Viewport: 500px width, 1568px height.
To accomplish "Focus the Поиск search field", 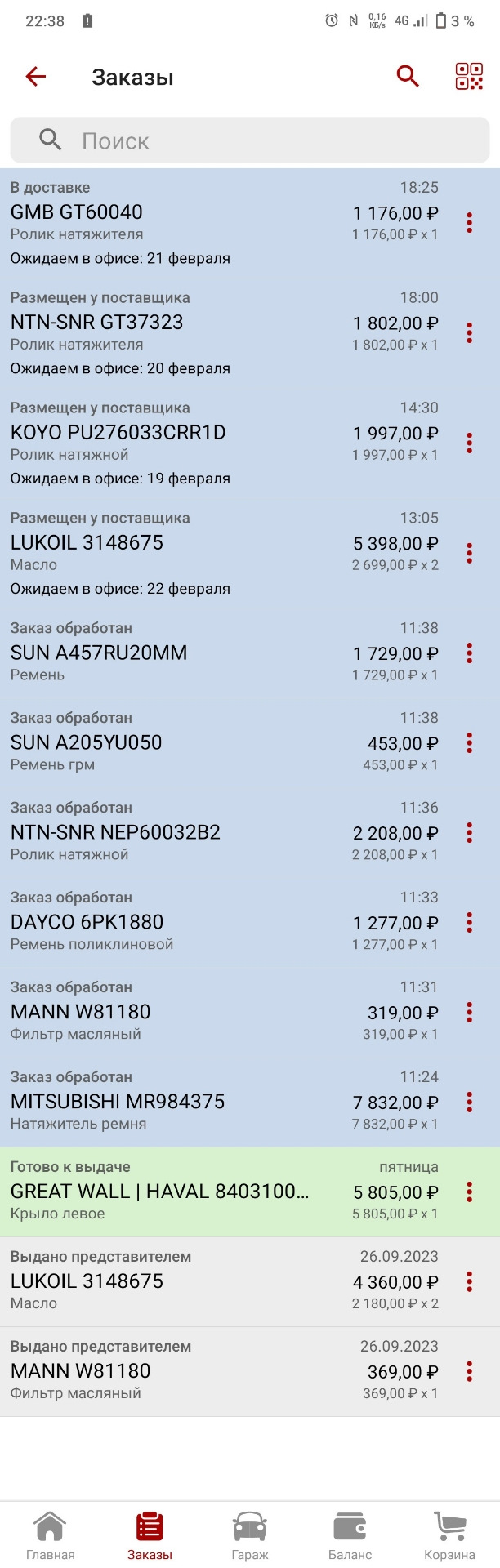I will (x=250, y=140).
